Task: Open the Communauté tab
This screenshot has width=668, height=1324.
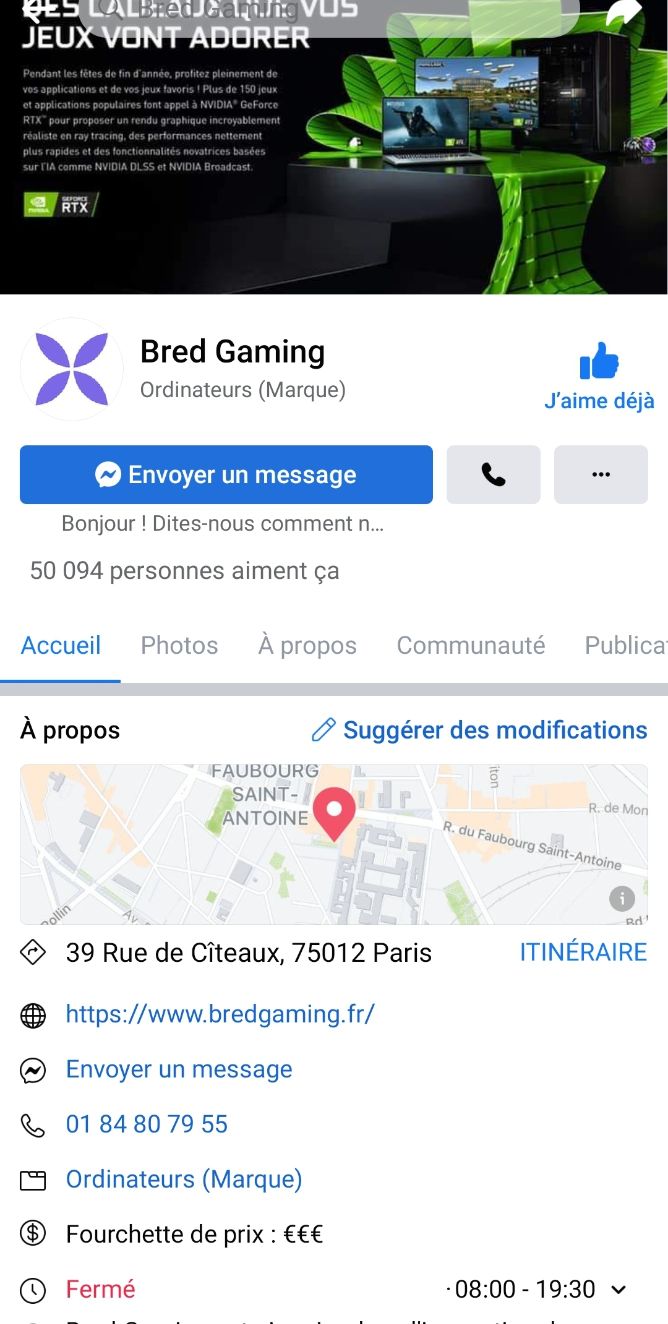Action: pos(470,645)
